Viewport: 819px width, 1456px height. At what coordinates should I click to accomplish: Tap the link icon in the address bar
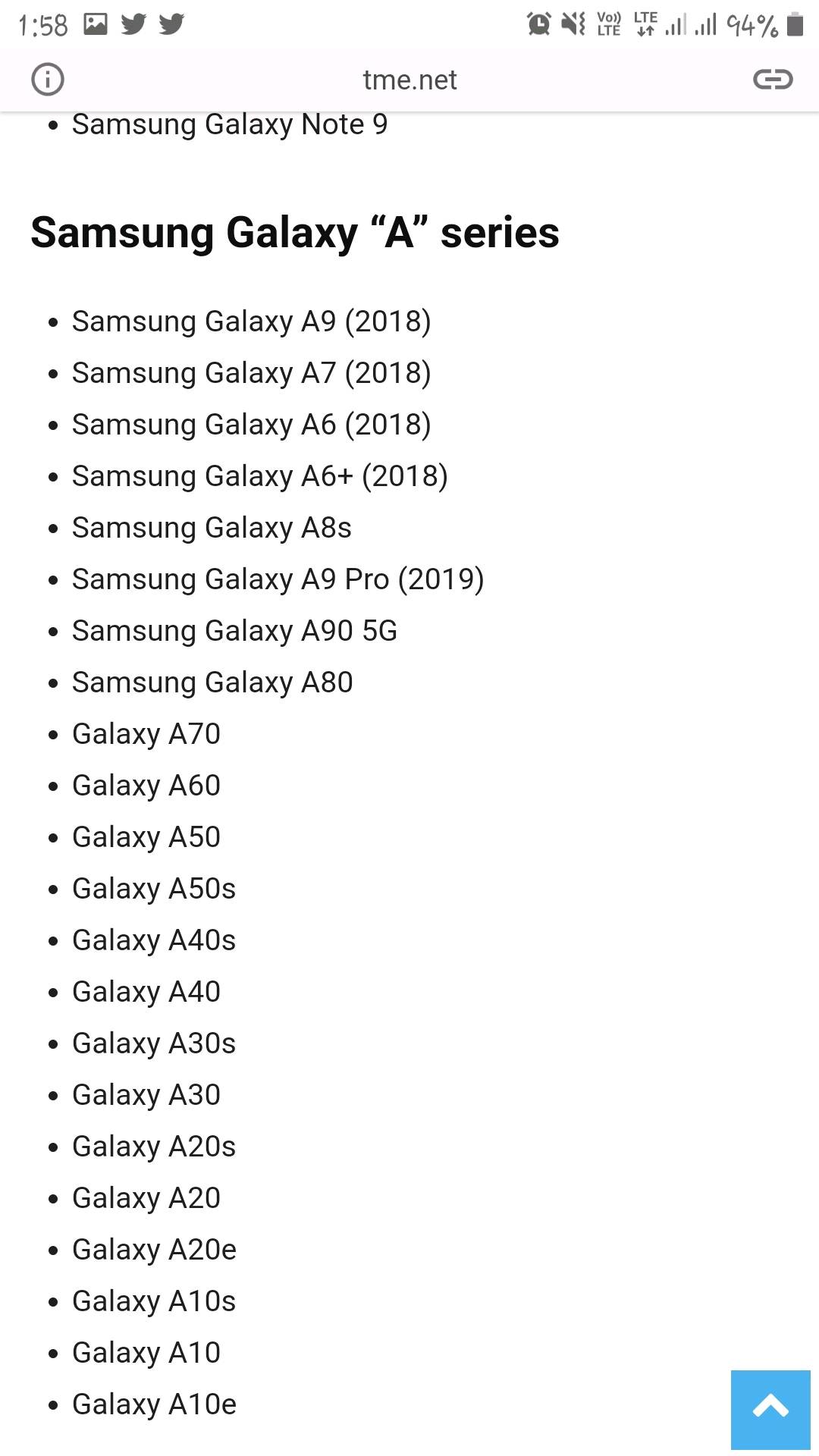tap(772, 80)
